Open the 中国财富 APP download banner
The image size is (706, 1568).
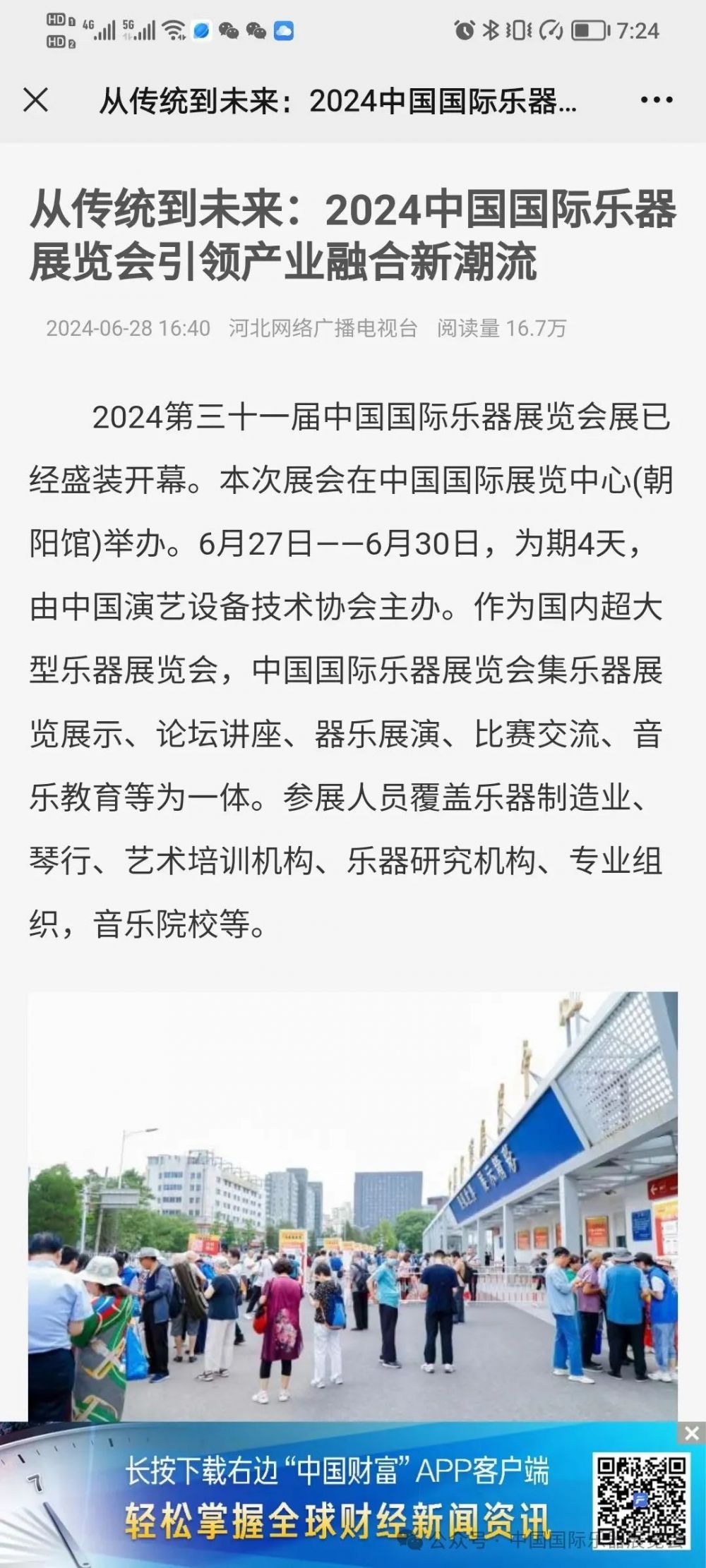pos(337,1497)
